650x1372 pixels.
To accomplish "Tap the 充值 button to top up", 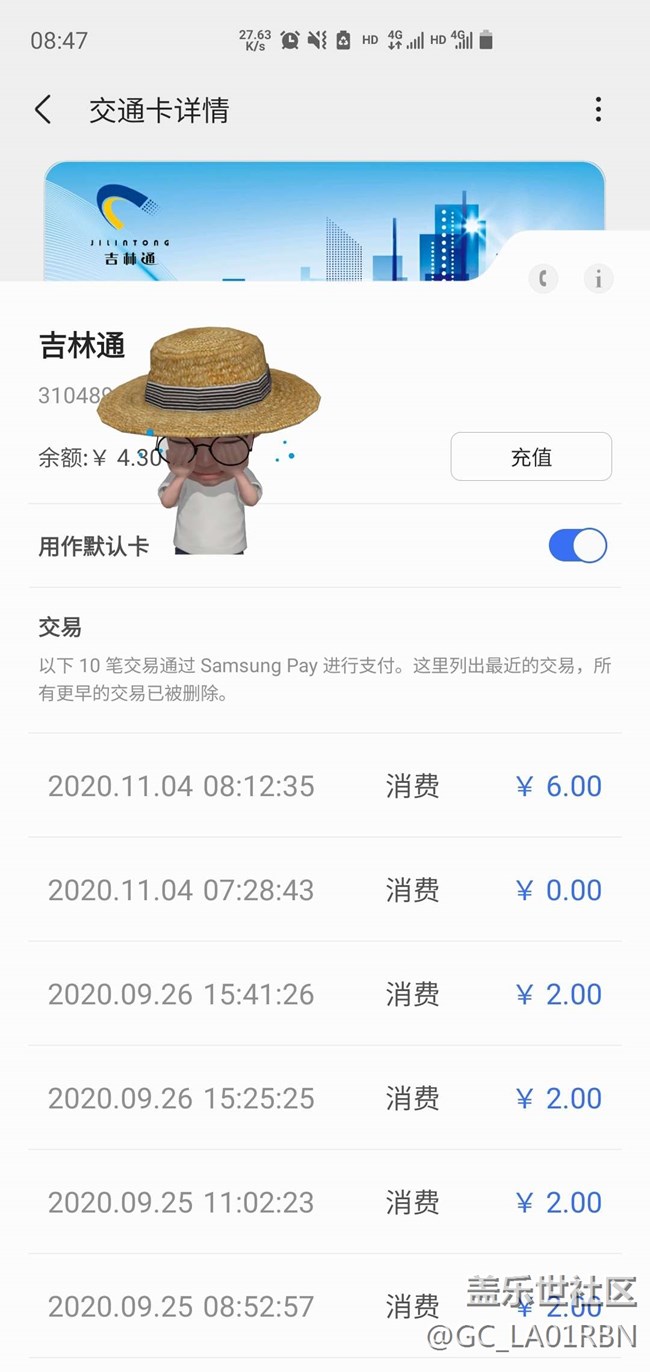I will (x=531, y=457).
